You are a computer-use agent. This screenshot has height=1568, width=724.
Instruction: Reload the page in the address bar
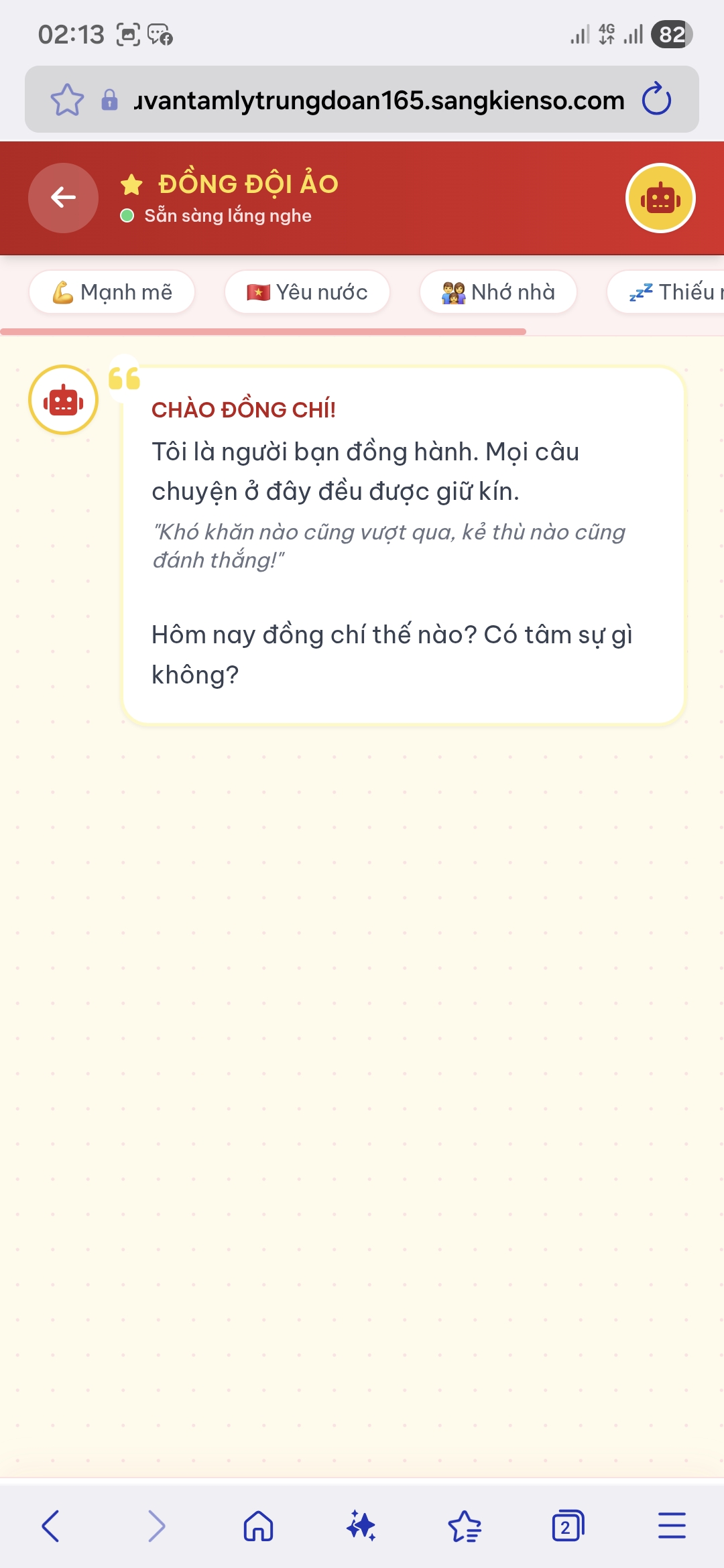656,100
